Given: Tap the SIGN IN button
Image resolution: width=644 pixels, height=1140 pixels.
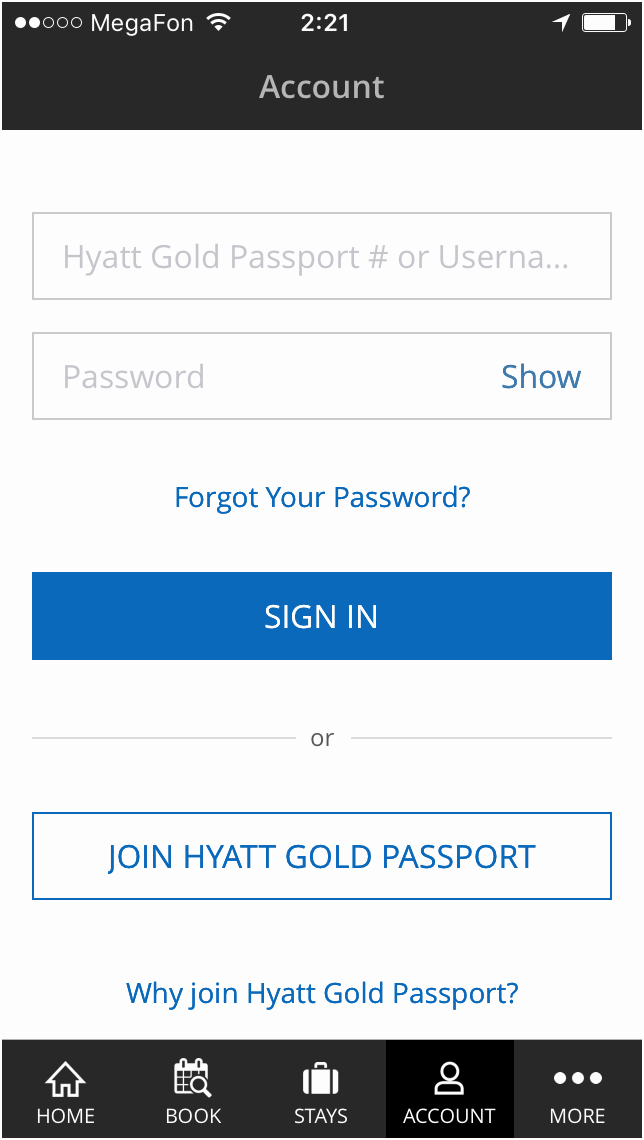Looking at the screenshot, I should coord(321,616).
